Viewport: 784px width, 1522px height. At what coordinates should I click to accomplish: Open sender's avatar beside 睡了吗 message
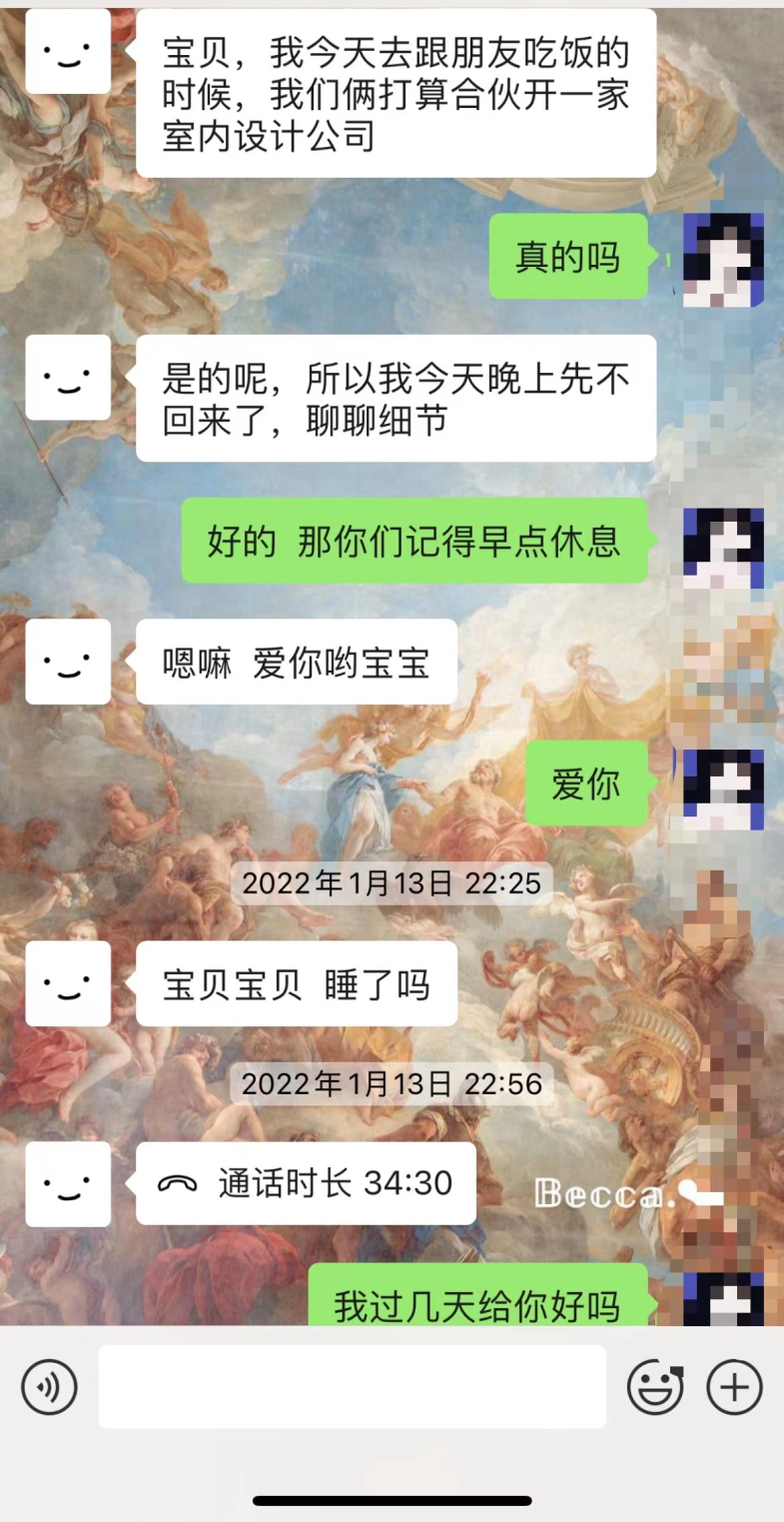click(x=68, y=983)
